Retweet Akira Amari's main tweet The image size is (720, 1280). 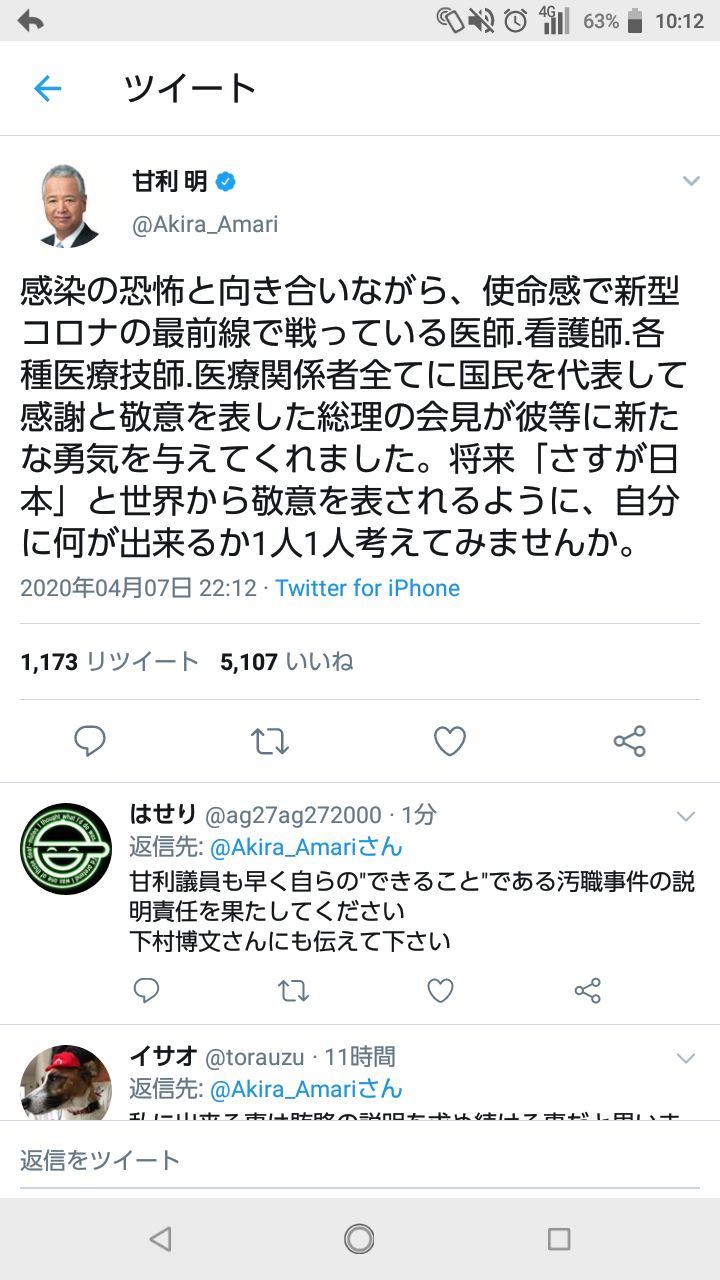[x=269, y=741]
